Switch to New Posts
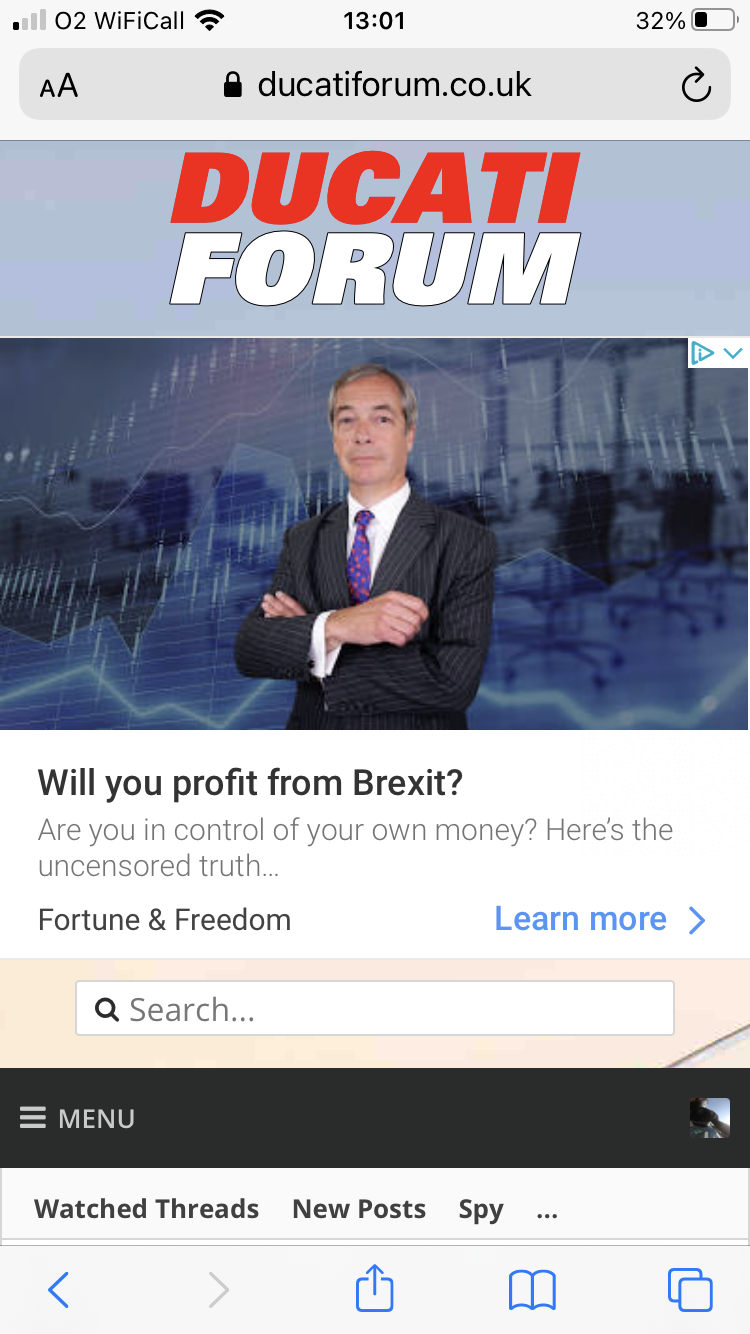 click(x=359, y=1209)
